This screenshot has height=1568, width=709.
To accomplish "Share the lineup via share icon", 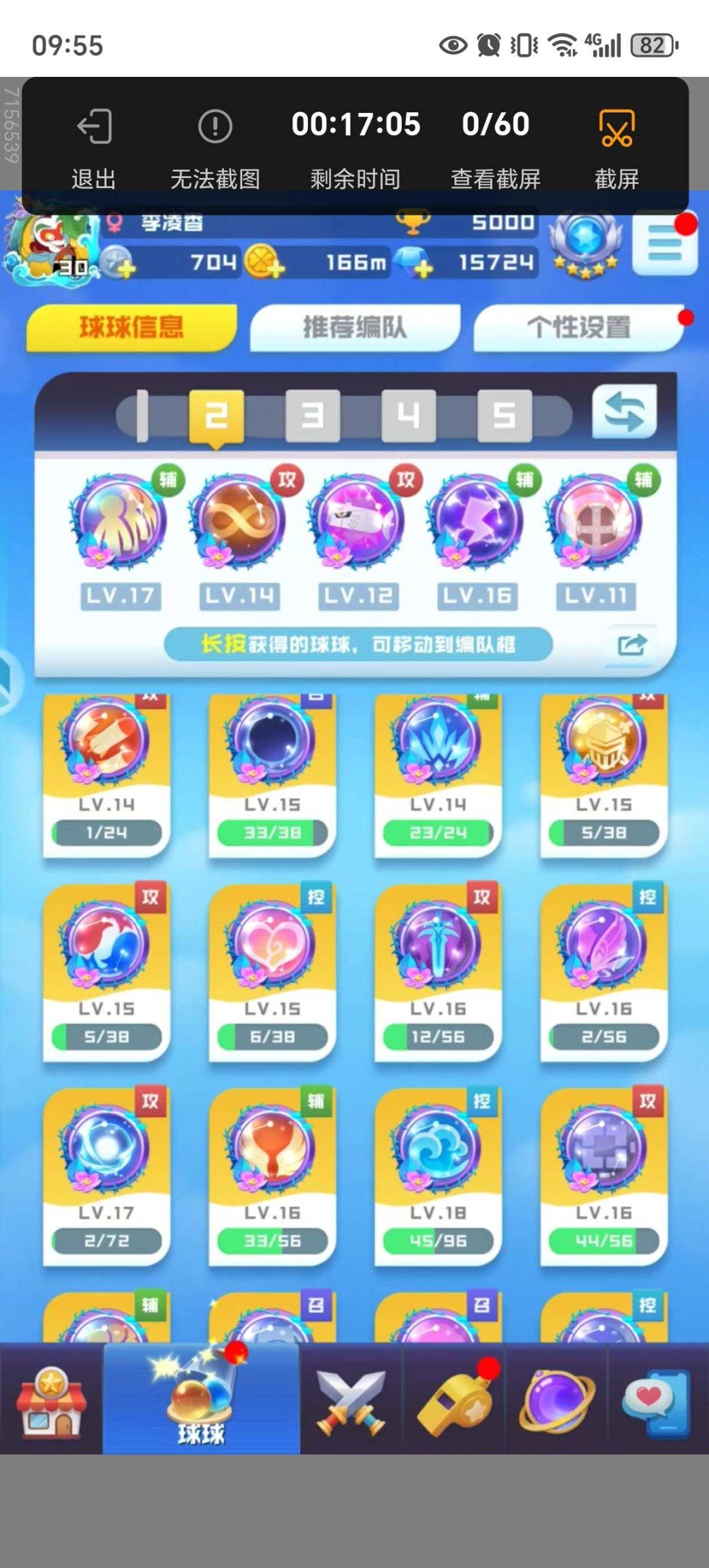I will point(632,644).
